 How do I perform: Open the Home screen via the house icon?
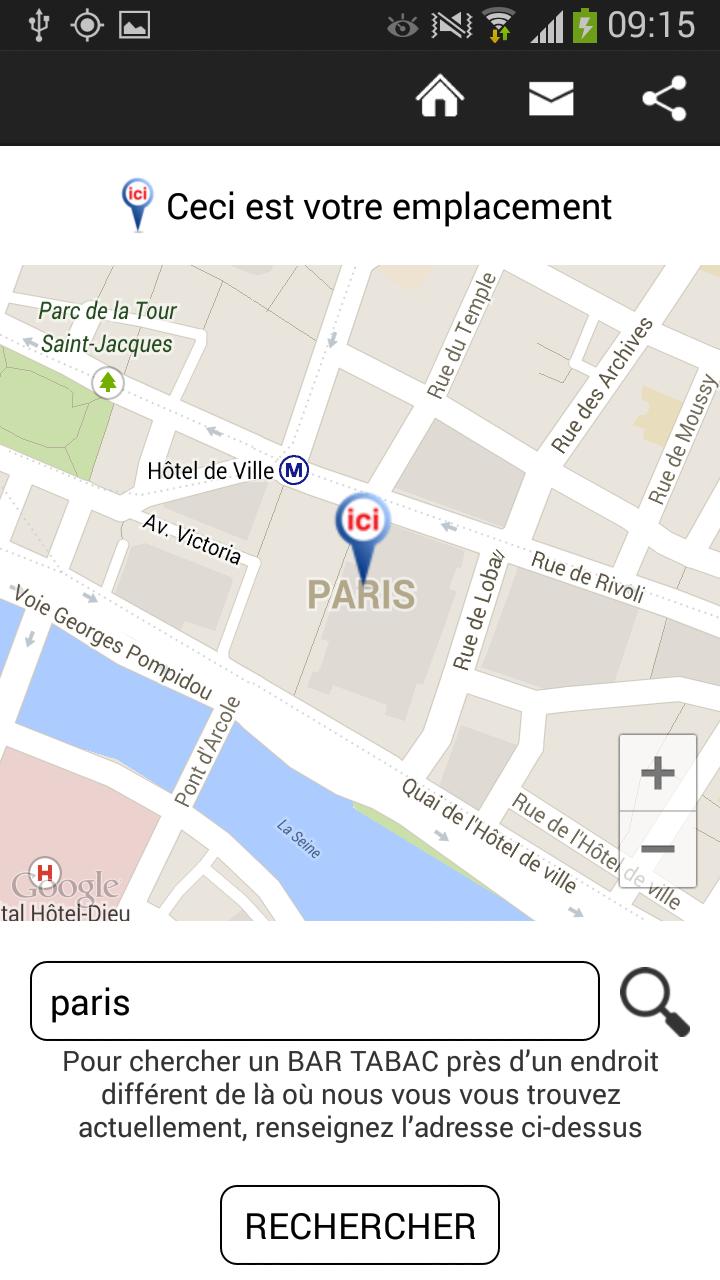(442, 97)
